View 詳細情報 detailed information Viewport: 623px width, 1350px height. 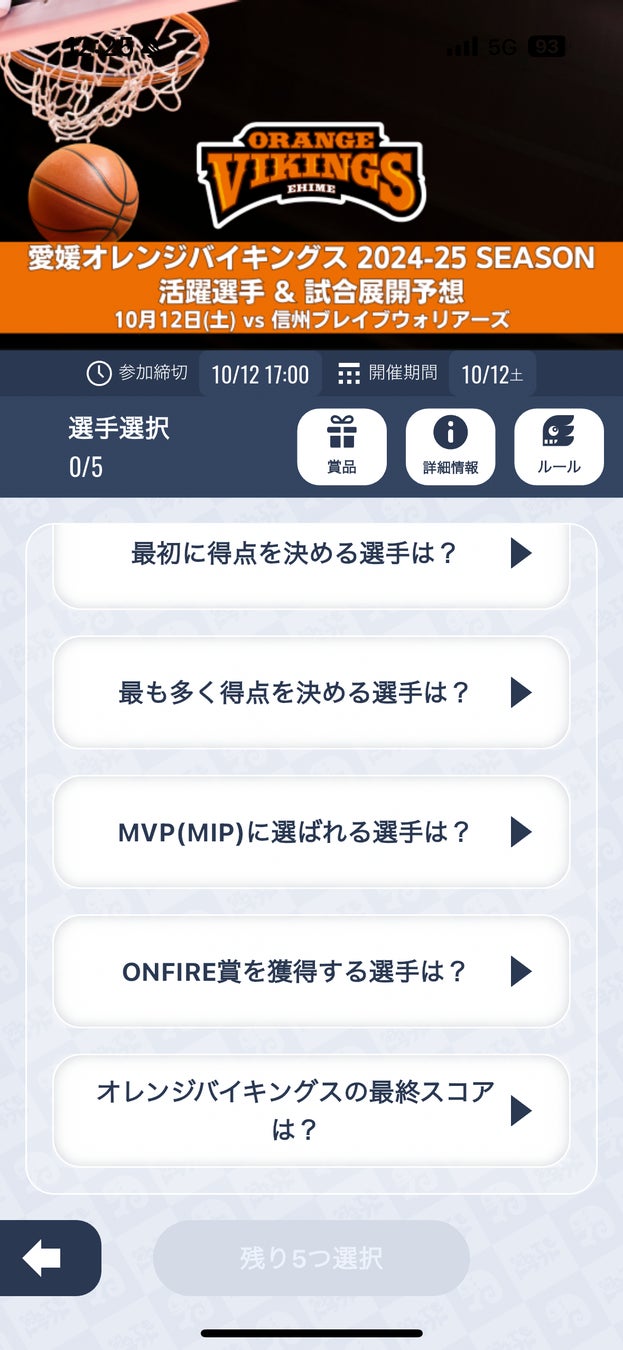(450, 447)
